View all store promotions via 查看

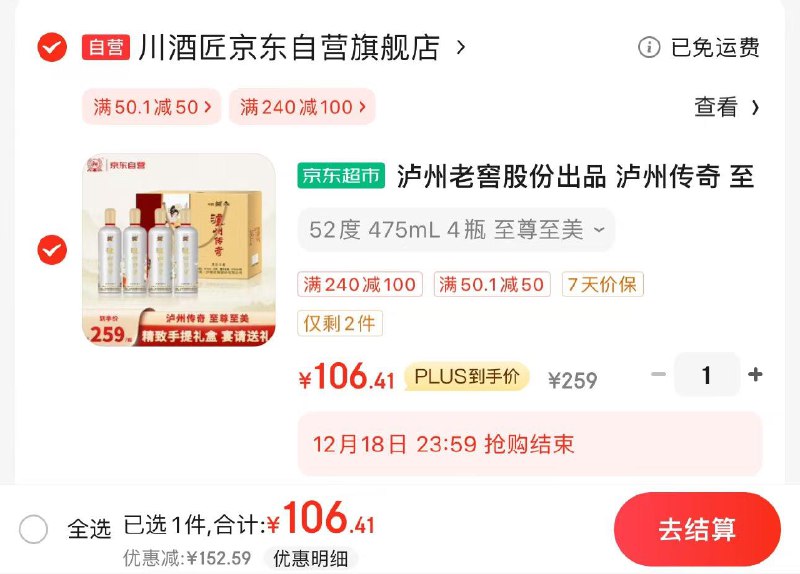coord(727,107)
